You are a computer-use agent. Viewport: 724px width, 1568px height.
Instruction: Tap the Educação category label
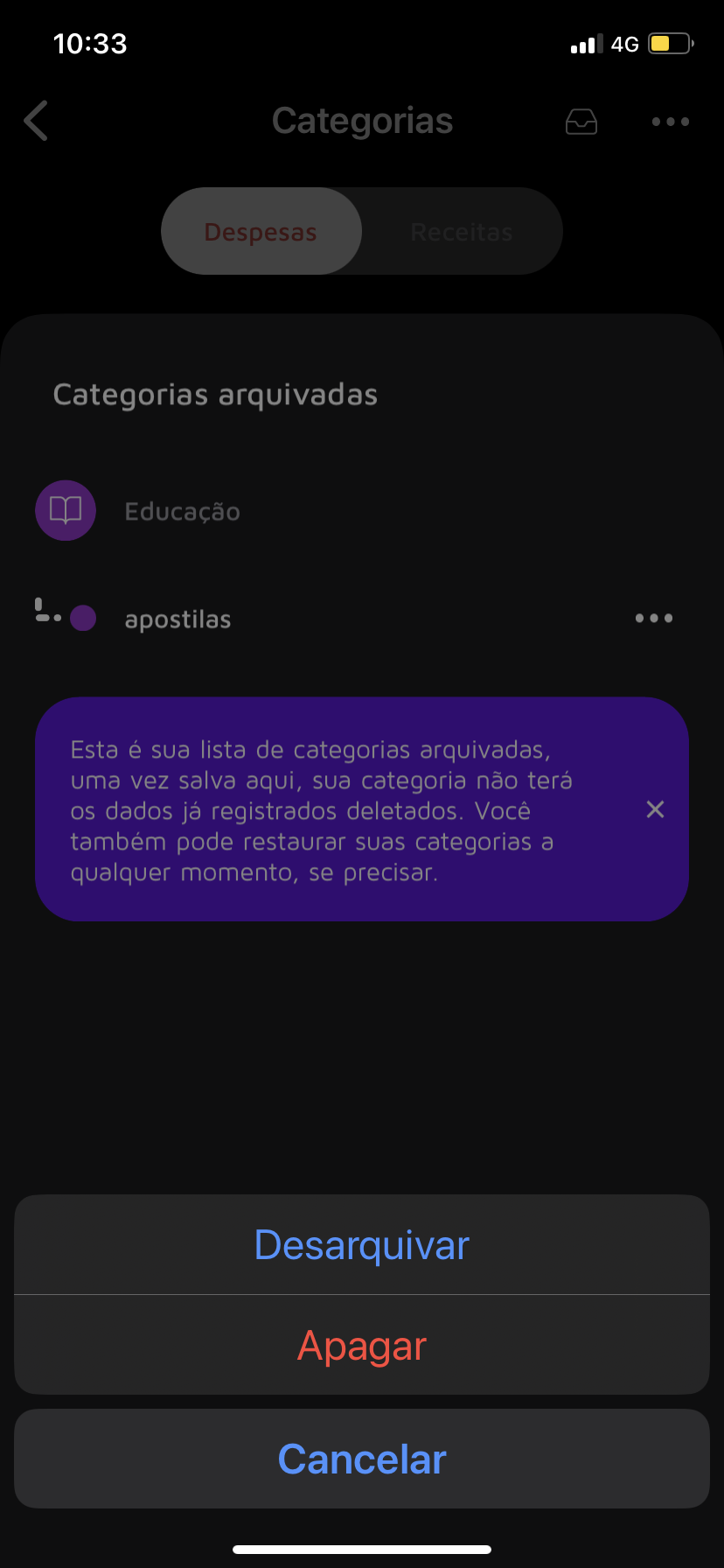pos(182,512)
